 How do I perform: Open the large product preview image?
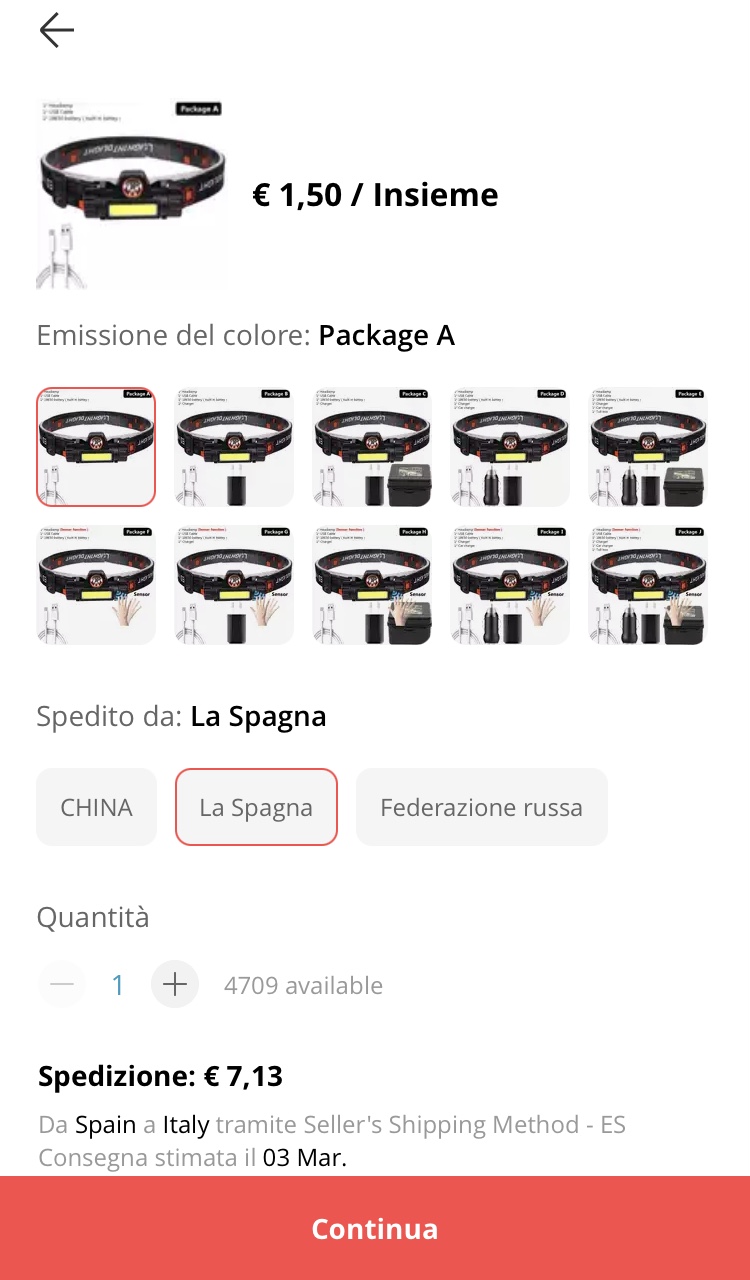[x=131, y=194]
